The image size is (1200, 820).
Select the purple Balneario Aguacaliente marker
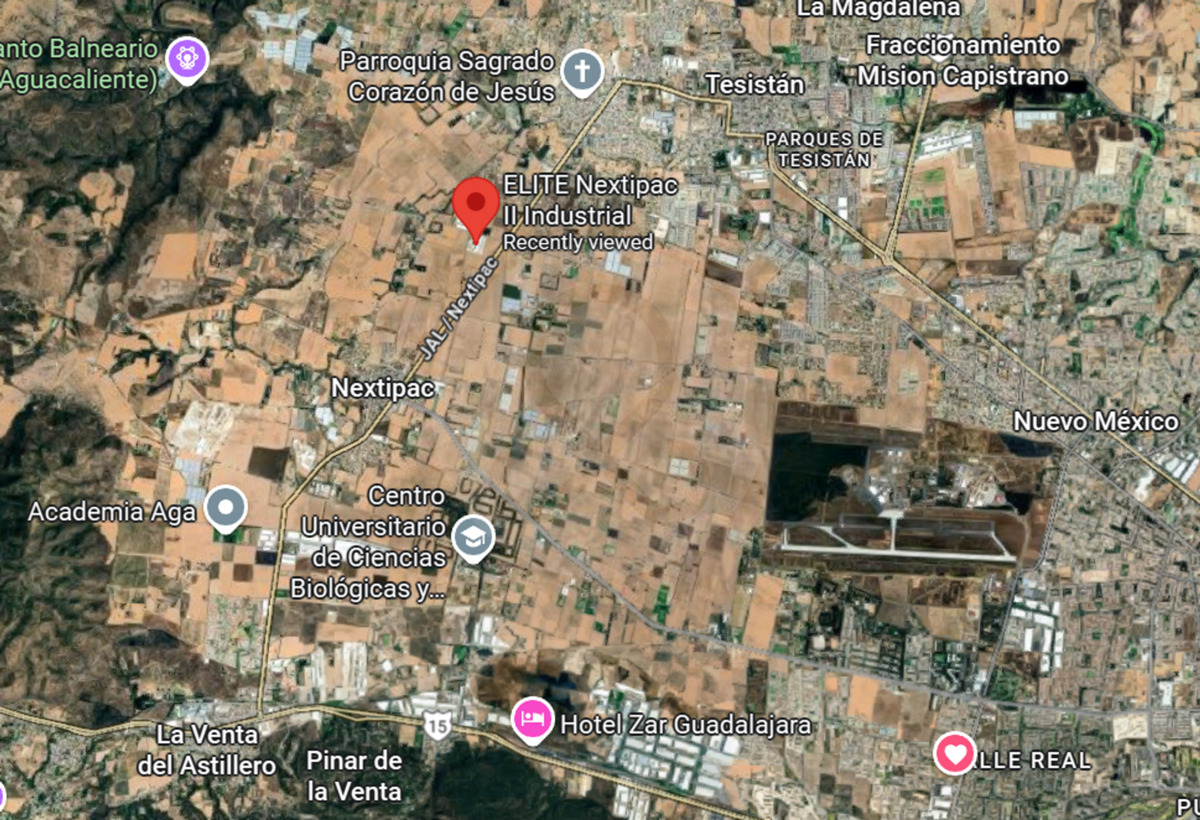(188, 58)
